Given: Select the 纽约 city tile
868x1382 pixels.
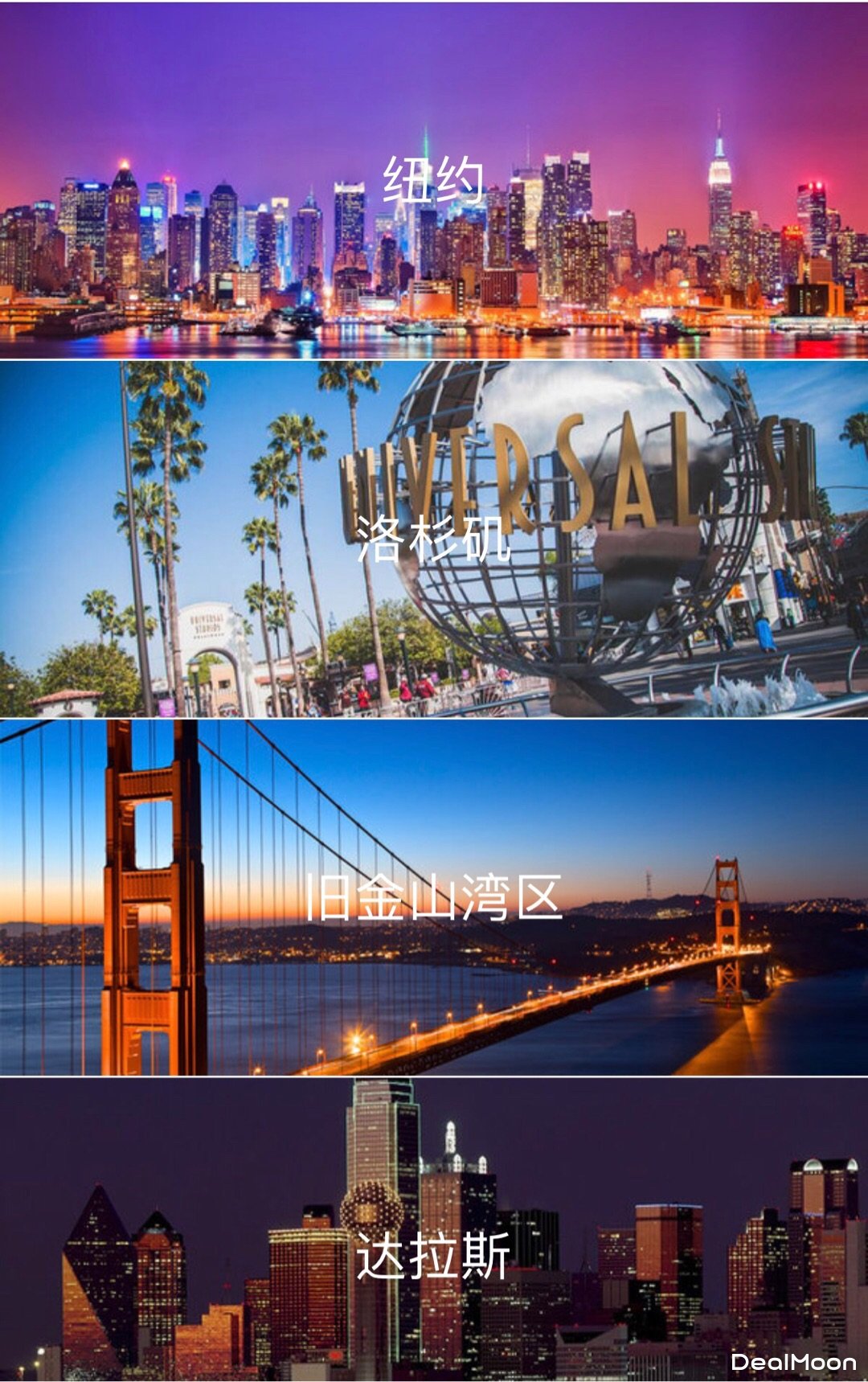Looking at the screenshot, I should (x=434, y=180).
